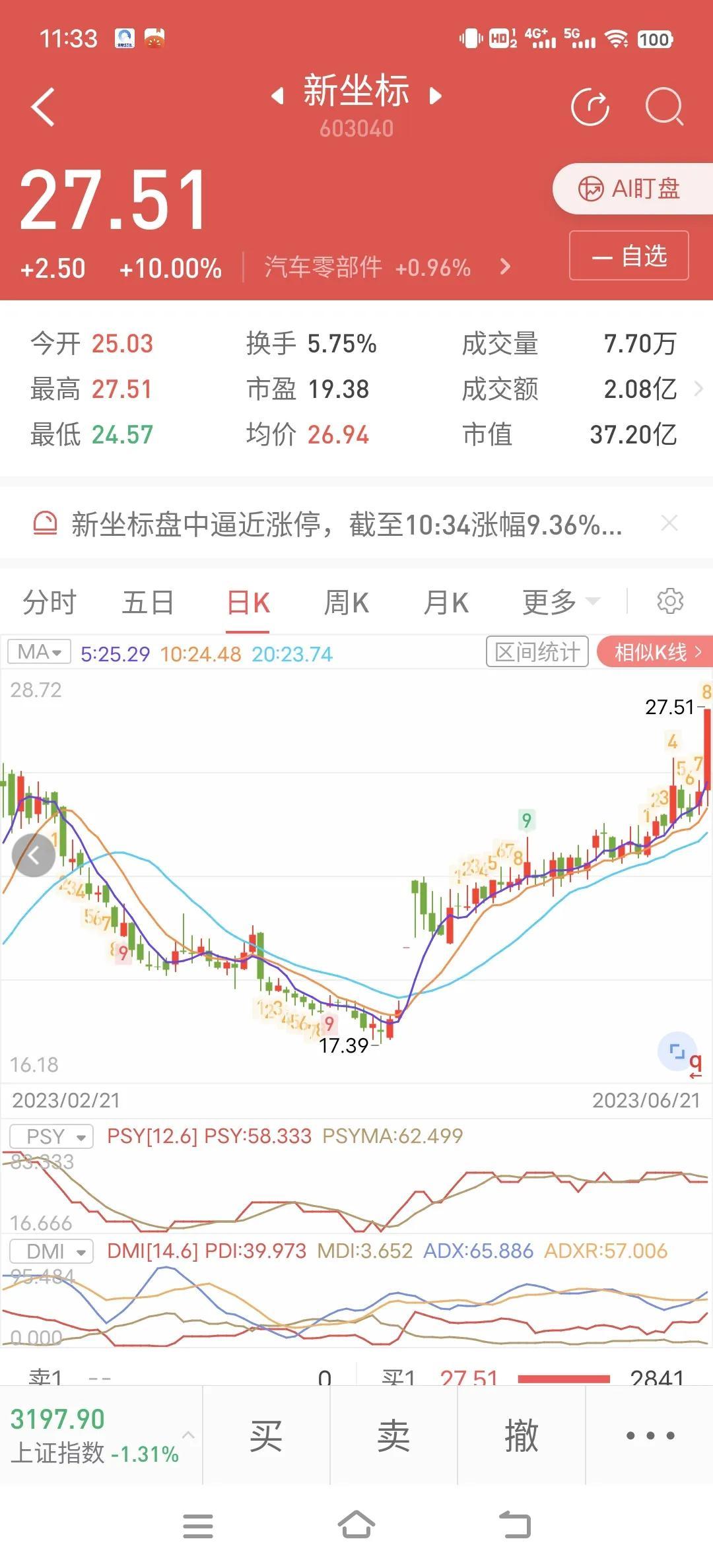This screenshot has height=1568, width=713.
Task: Remove stock from 自选 watchlist
Action: click(x=629, y=255)
